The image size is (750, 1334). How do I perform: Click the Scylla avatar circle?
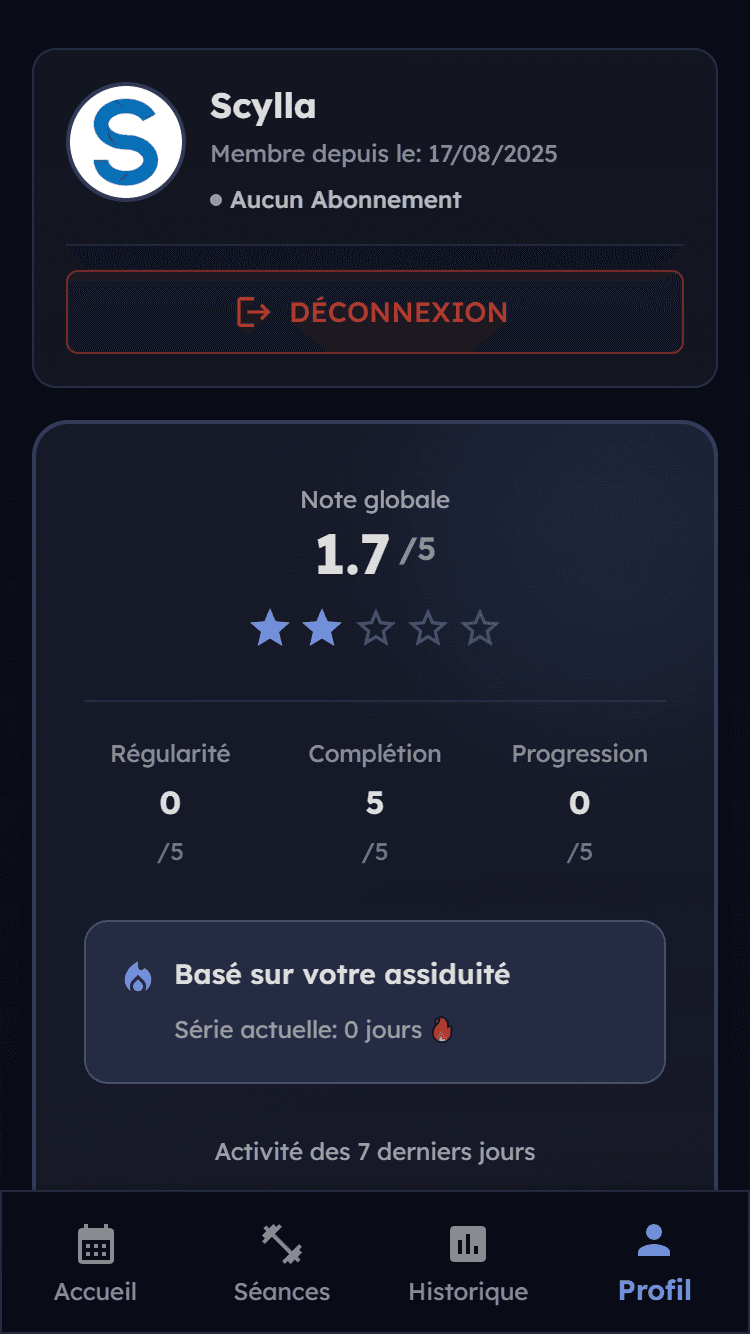[x=125, y=141]
